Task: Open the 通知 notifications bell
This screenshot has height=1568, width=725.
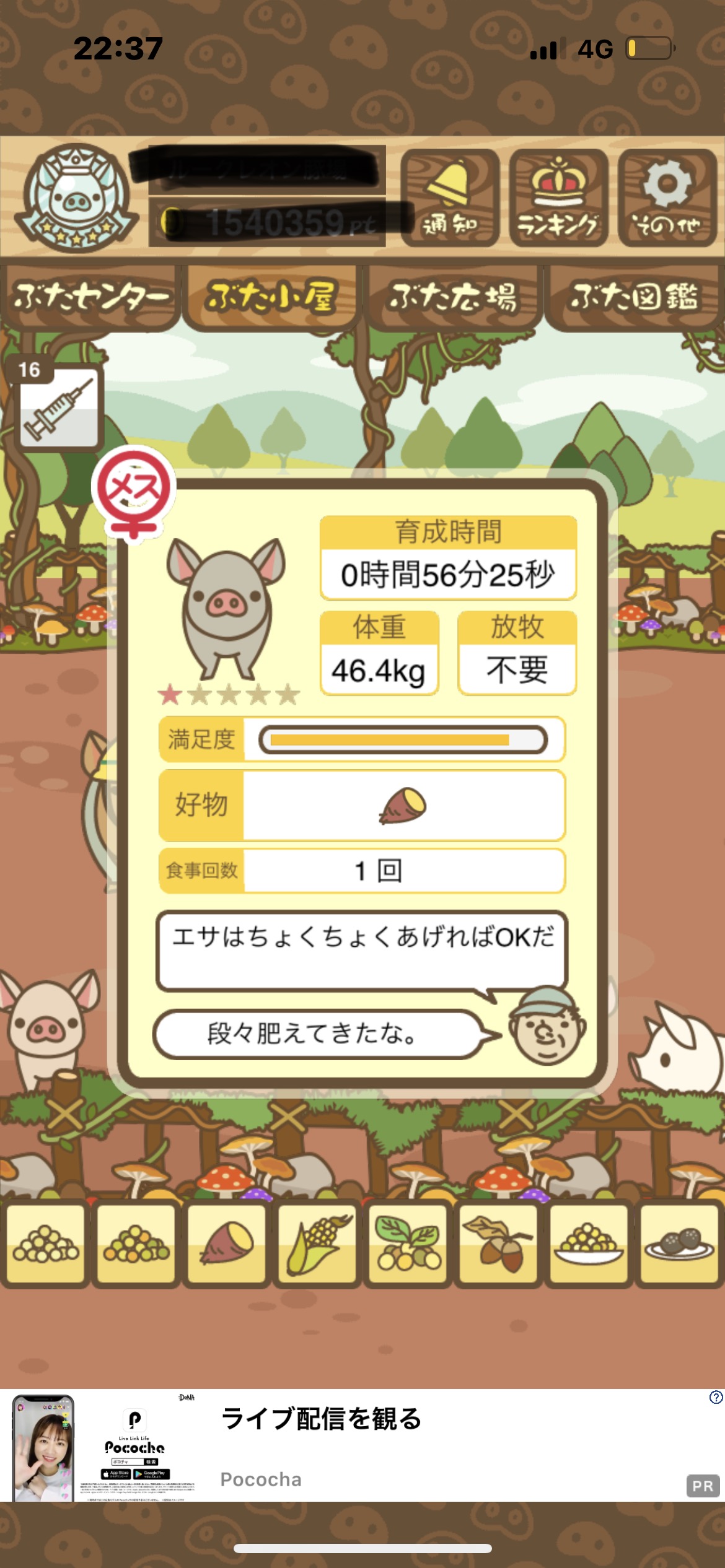Action: [x=450, y=198]
